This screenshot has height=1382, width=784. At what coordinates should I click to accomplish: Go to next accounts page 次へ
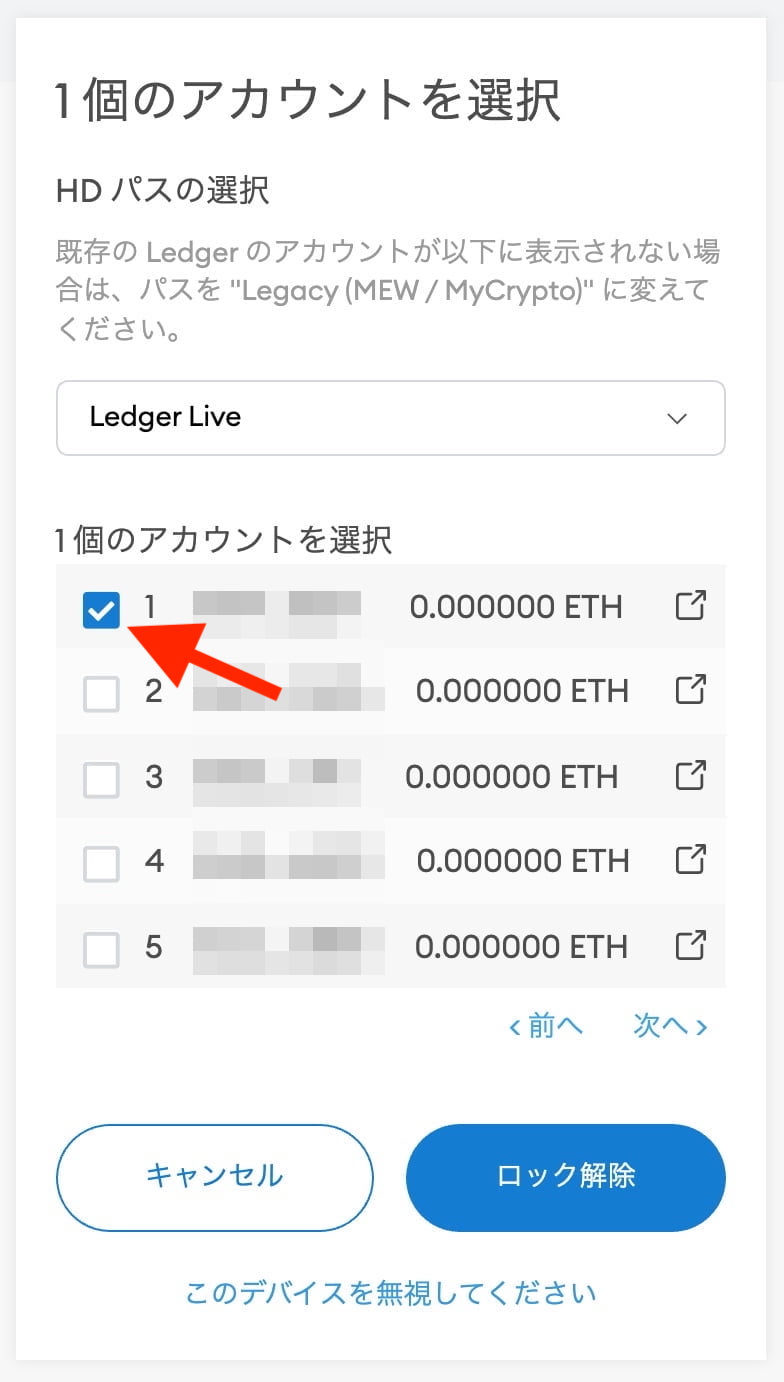coord(670,1026)
